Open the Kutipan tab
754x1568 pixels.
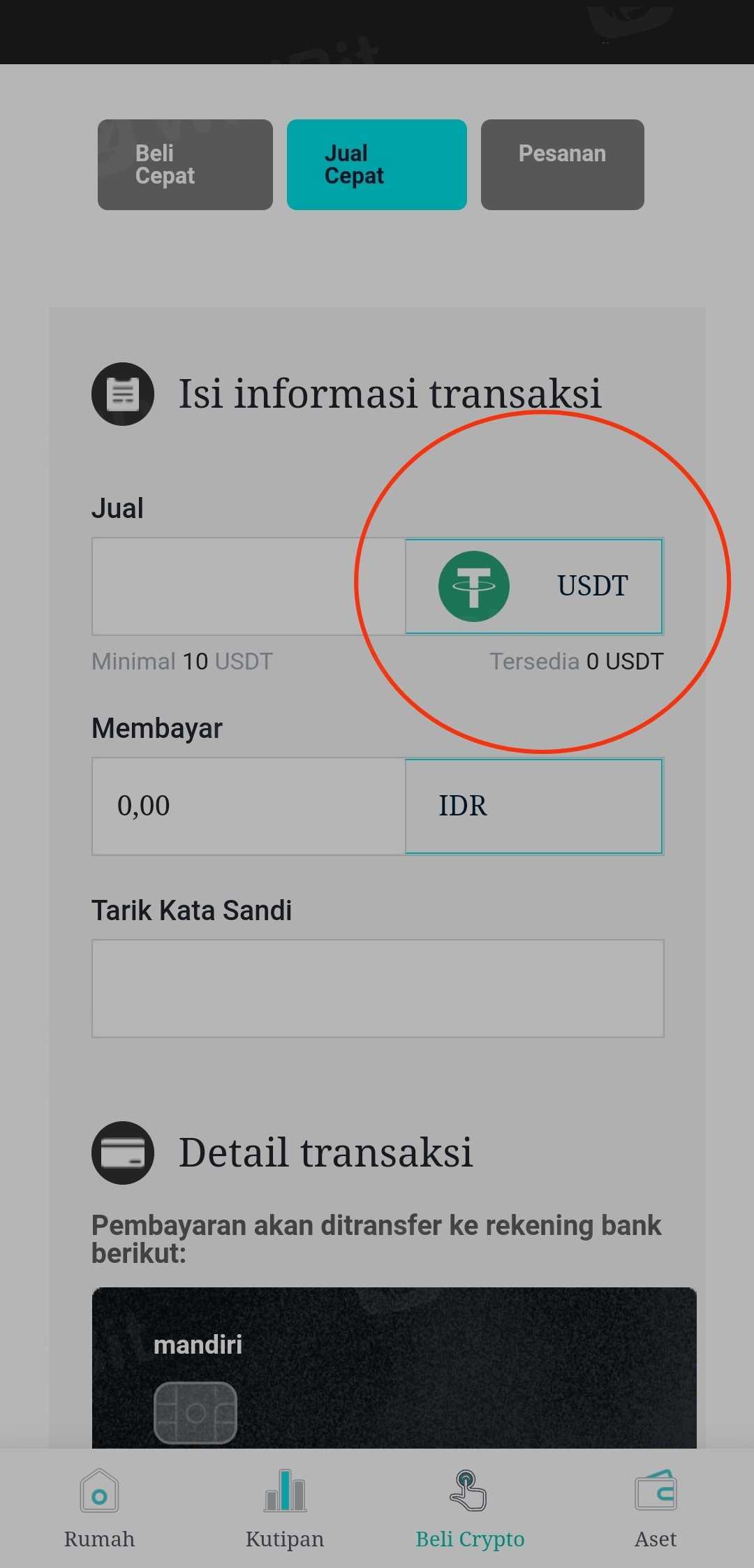(285, 1509)
